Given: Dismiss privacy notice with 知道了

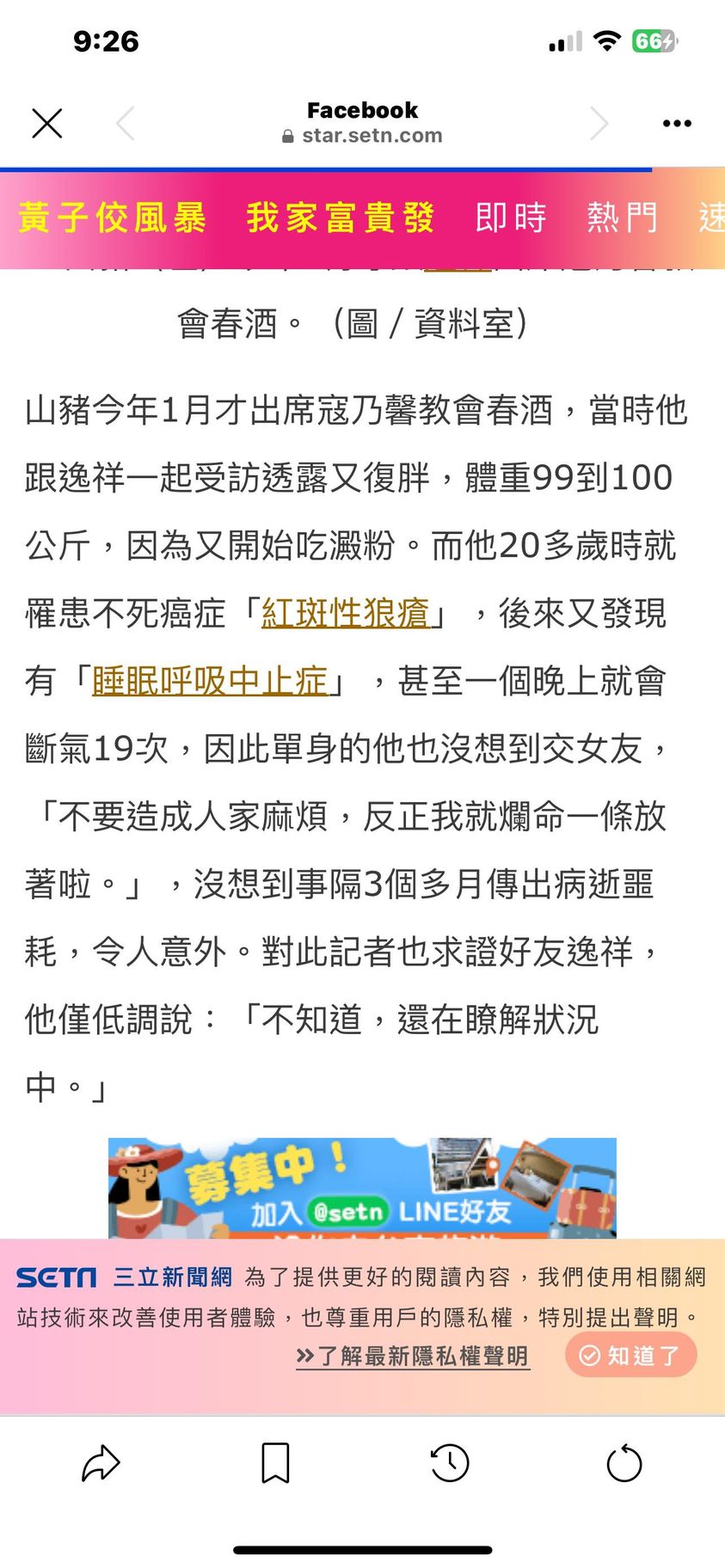Looking at the screenshot, I should click(630, 1356).
